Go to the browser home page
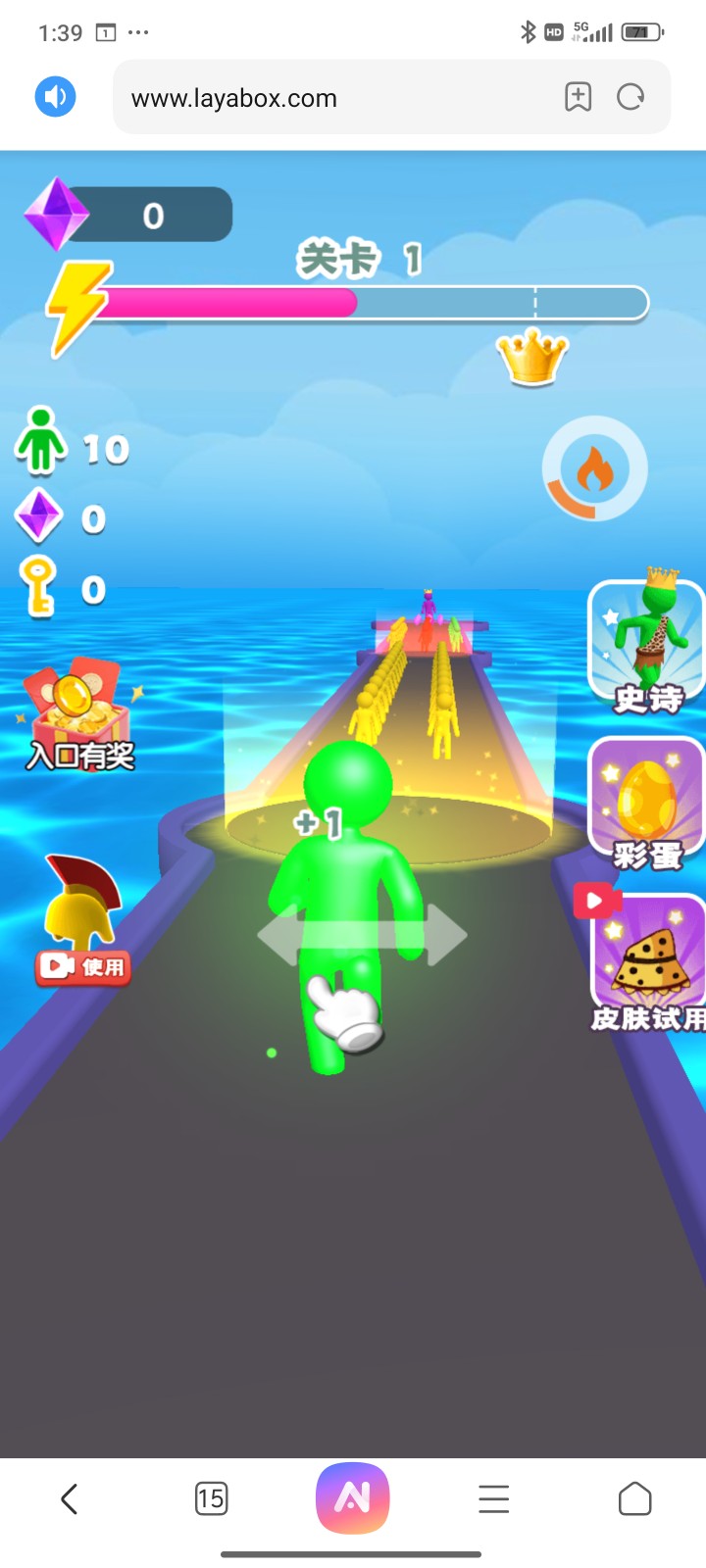The image size is (706, 1568). (x=634, y=1498)
